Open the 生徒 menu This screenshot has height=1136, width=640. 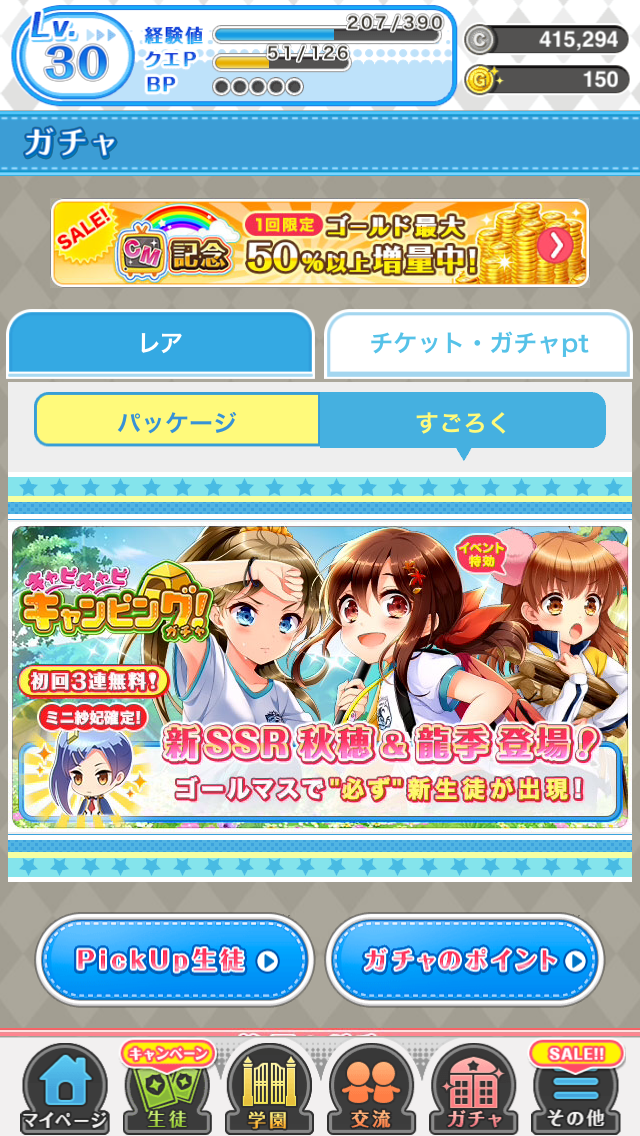[167, 1090]
